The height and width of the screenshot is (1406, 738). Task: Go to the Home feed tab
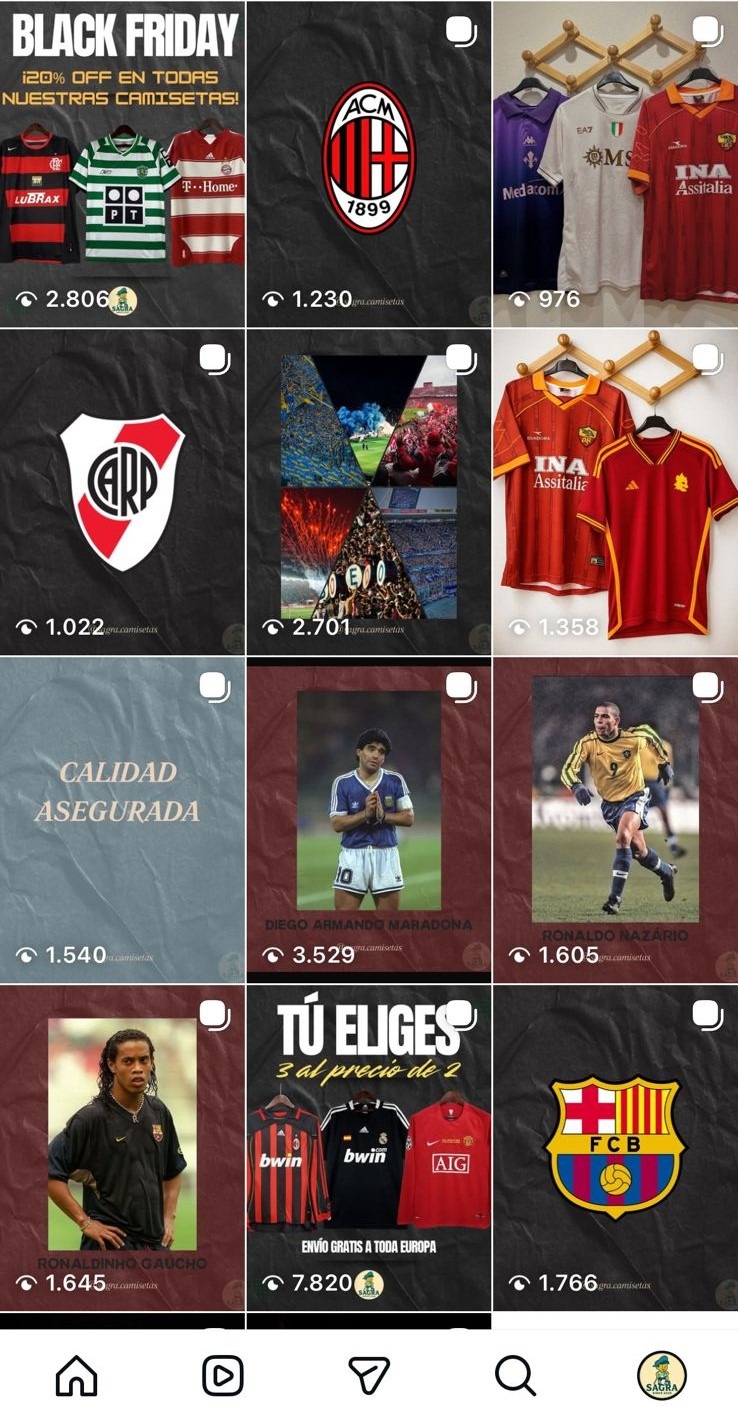coord(77,1376)
